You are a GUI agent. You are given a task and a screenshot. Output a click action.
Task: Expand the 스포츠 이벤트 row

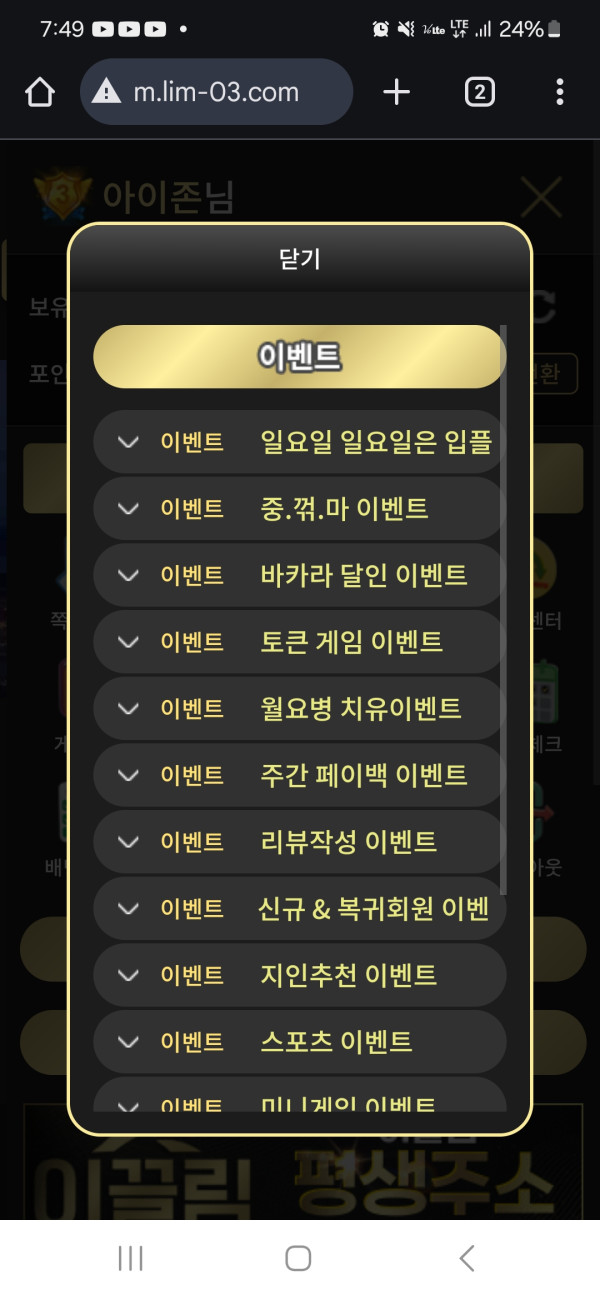tap(299, 1041)
